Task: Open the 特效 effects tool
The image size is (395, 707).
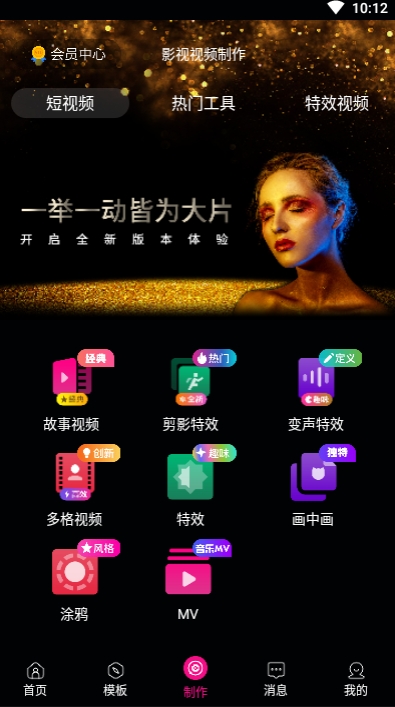Action: coord(191,487)
